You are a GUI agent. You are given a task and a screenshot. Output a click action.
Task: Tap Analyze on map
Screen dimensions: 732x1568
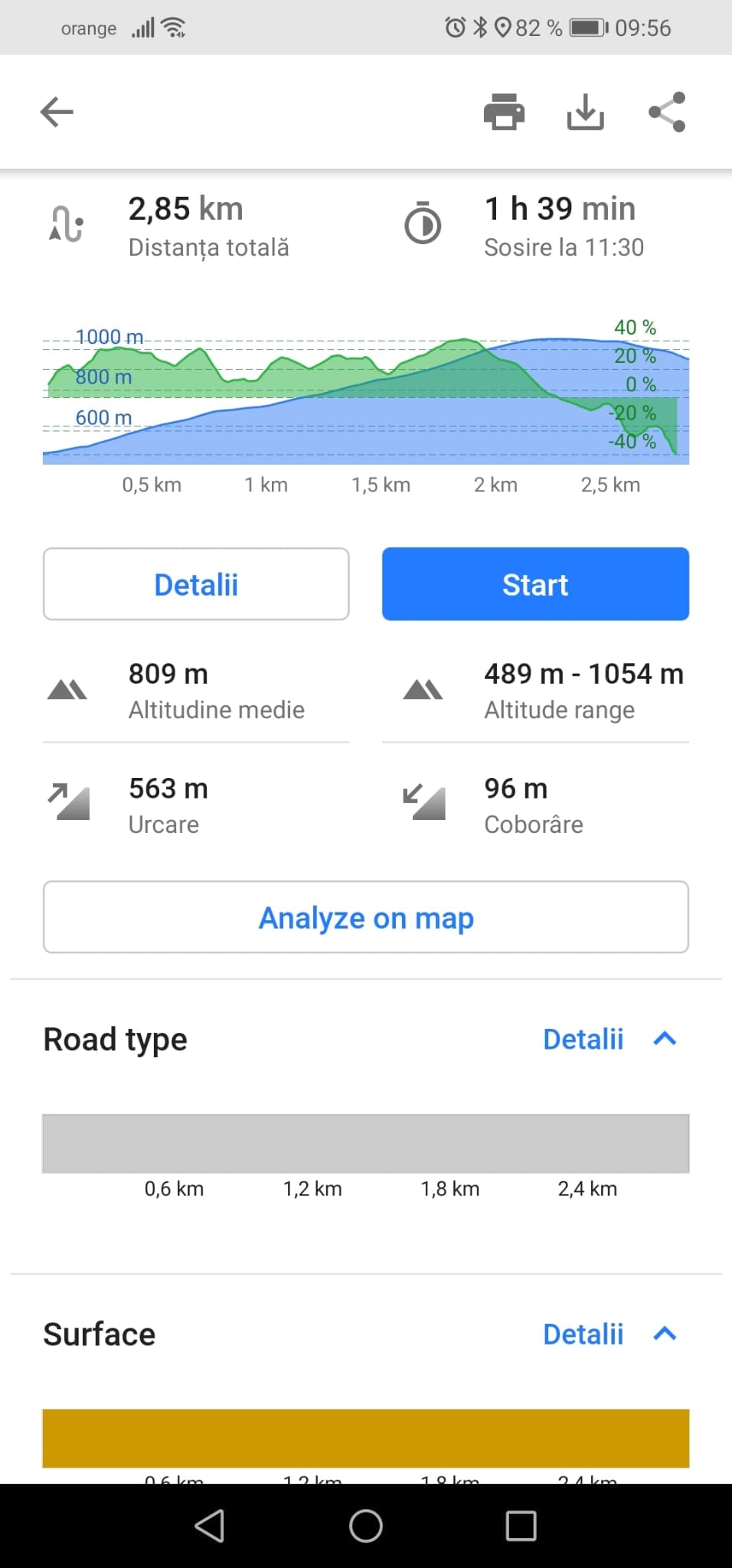pos(366,917)
